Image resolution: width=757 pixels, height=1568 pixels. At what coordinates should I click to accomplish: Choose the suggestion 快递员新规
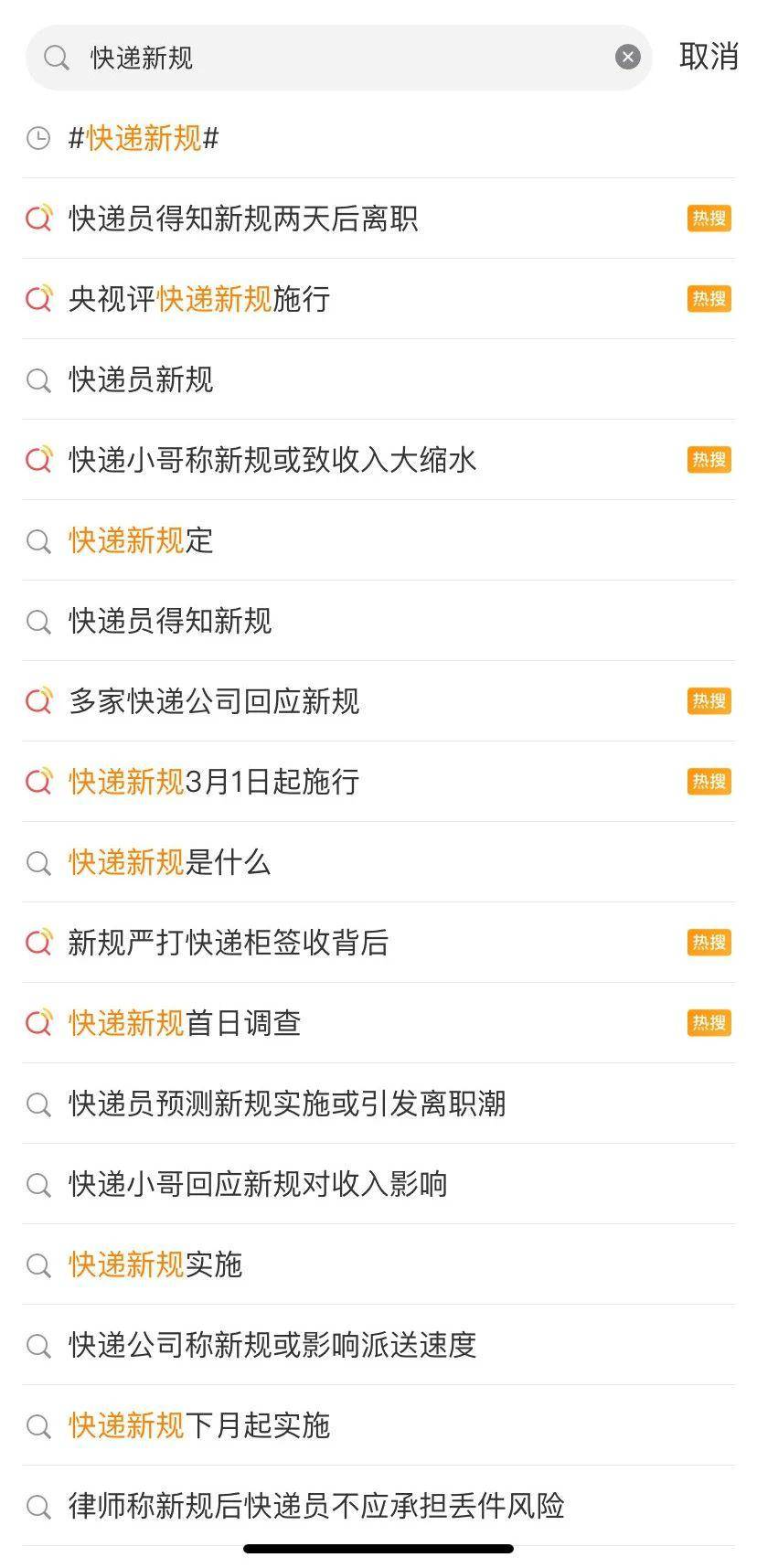pos(378,379)
